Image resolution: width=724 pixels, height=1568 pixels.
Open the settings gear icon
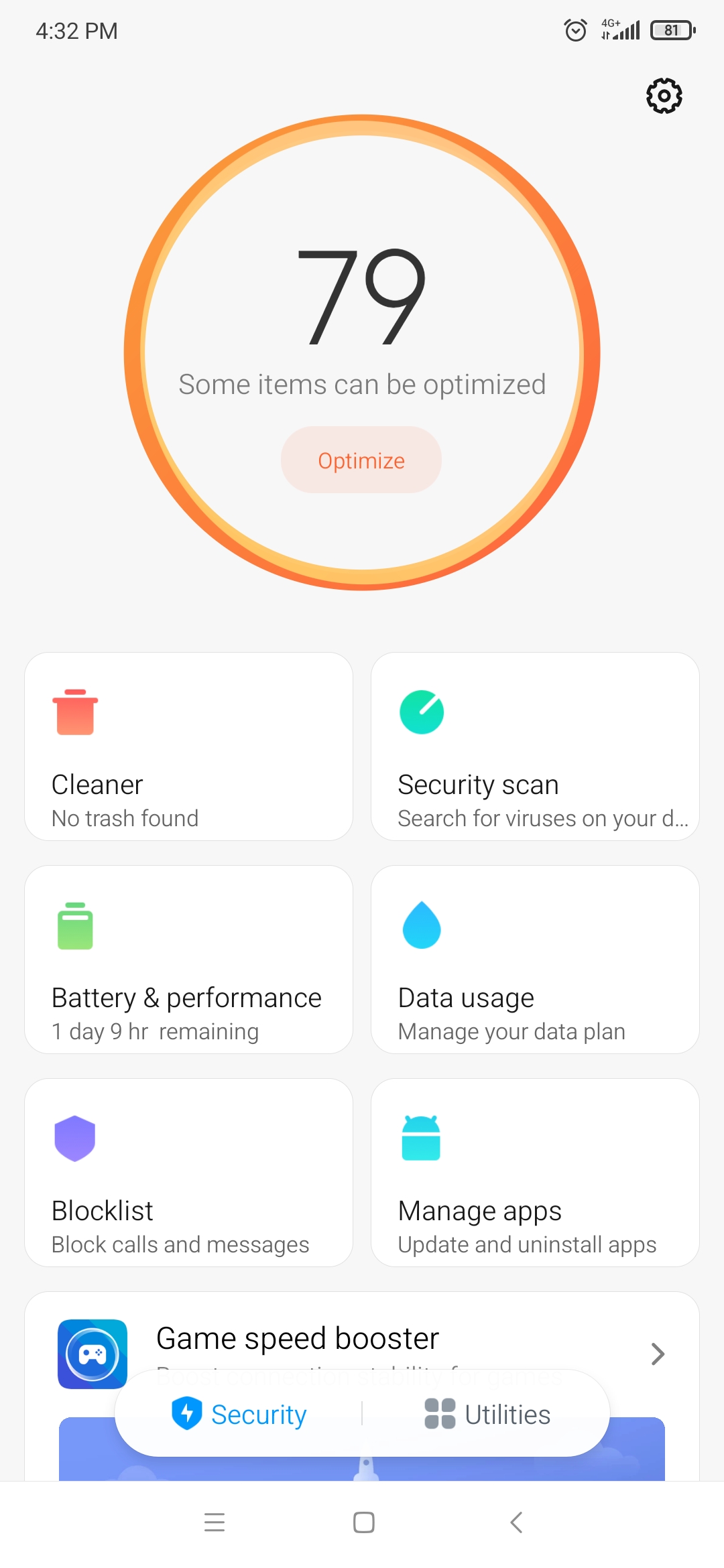(664, 96)
